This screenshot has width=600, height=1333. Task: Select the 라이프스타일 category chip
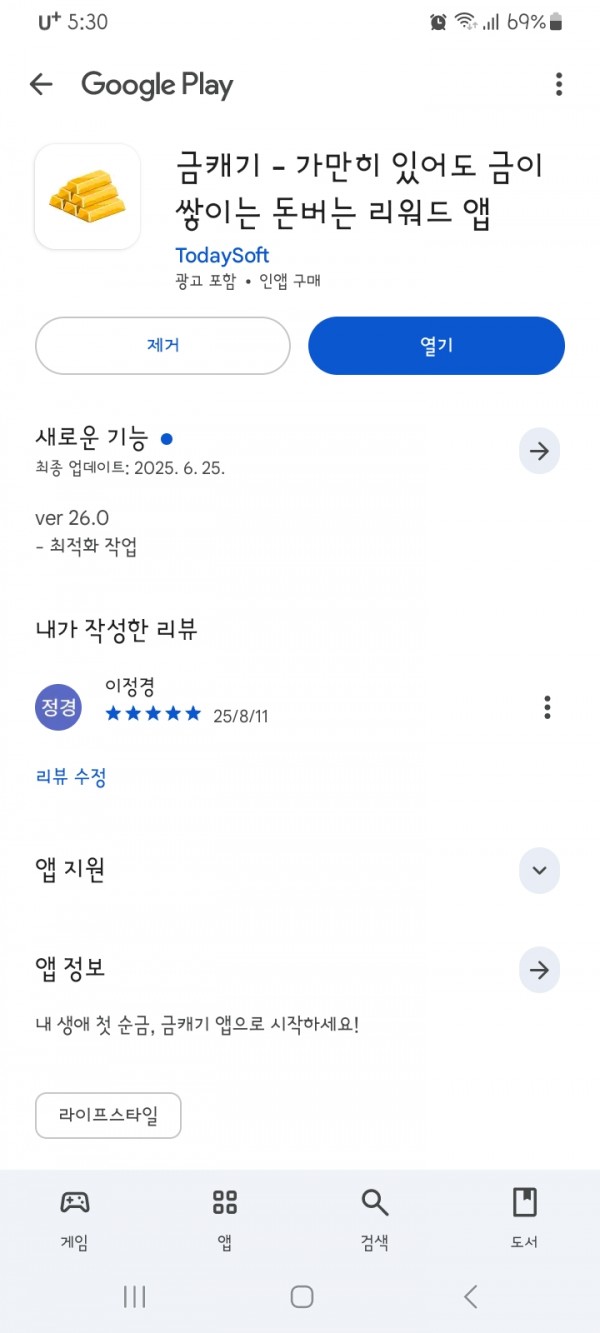[x=108, y=1115]
